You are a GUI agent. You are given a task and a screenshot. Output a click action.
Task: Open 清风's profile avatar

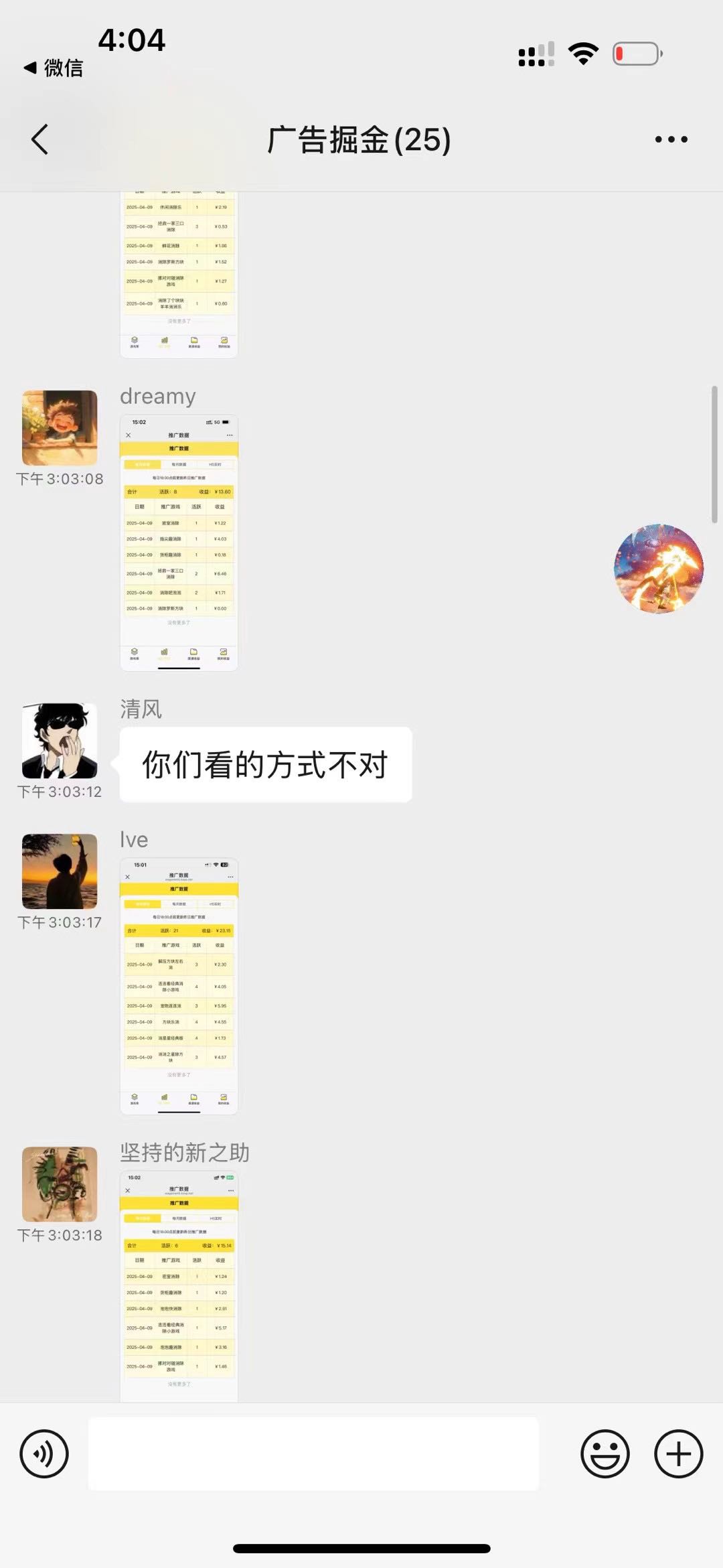coord(60,740)
